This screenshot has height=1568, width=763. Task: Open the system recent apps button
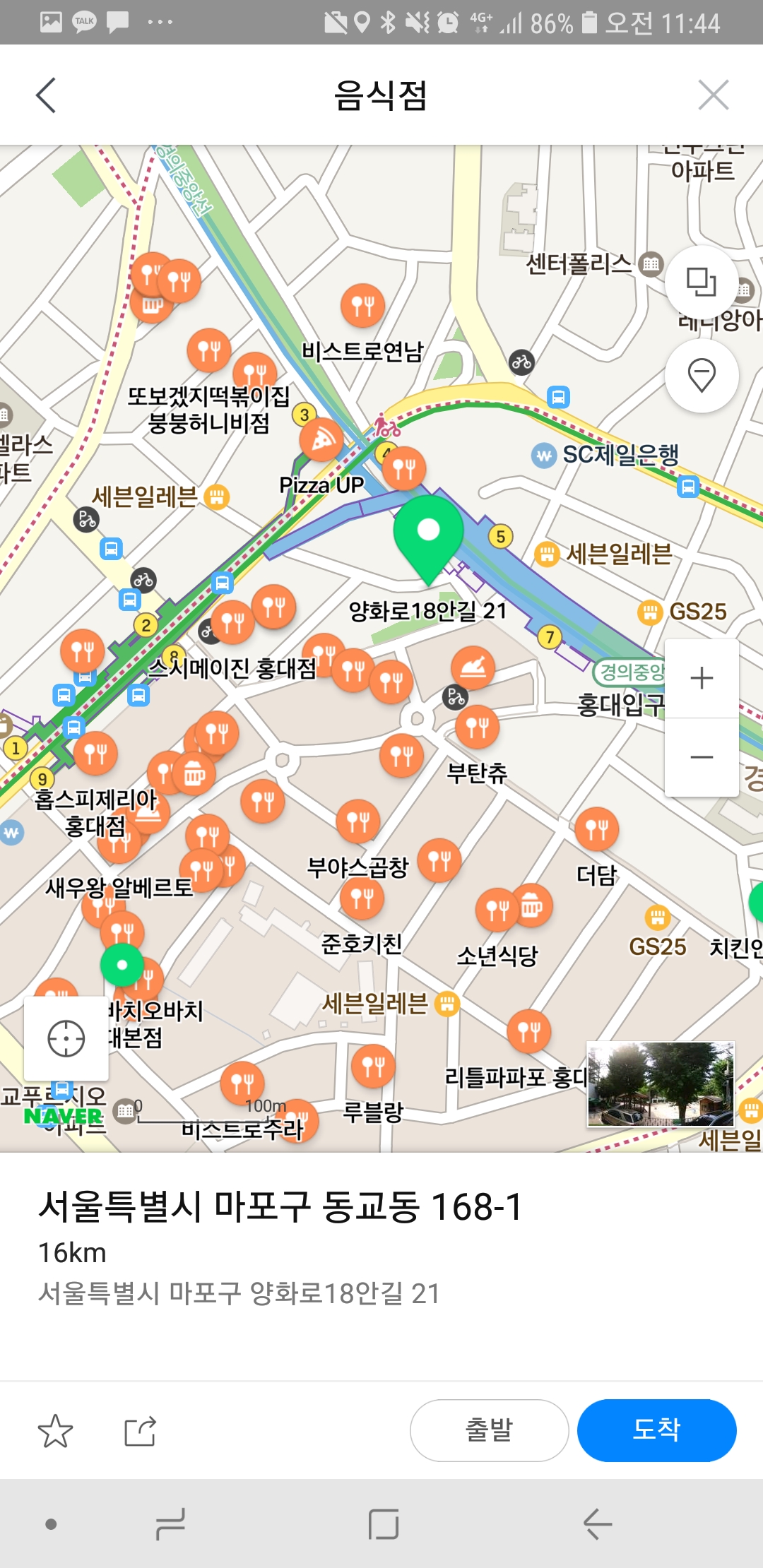coord(170,1524)
